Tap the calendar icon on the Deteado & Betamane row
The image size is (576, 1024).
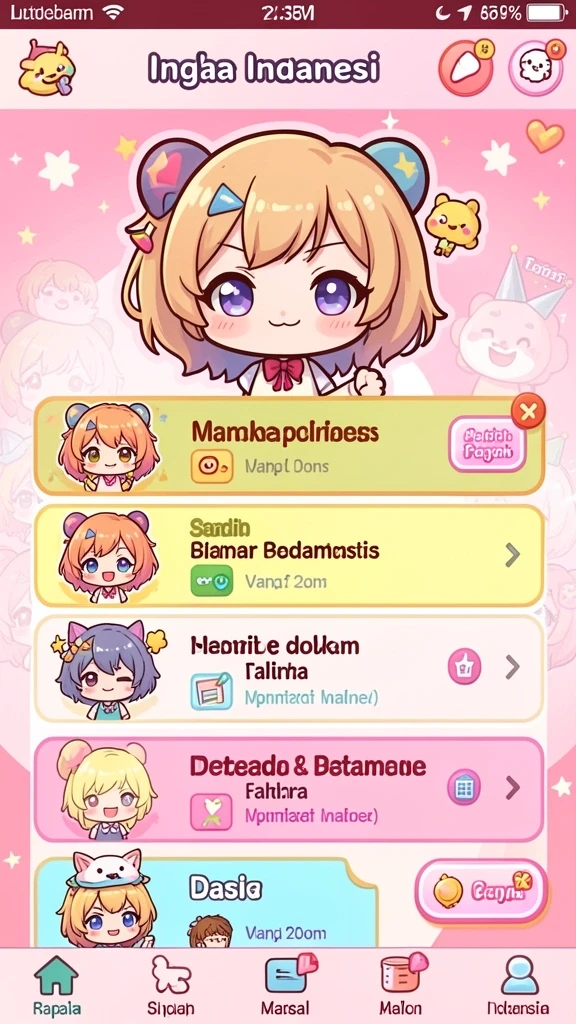point(464,787)
